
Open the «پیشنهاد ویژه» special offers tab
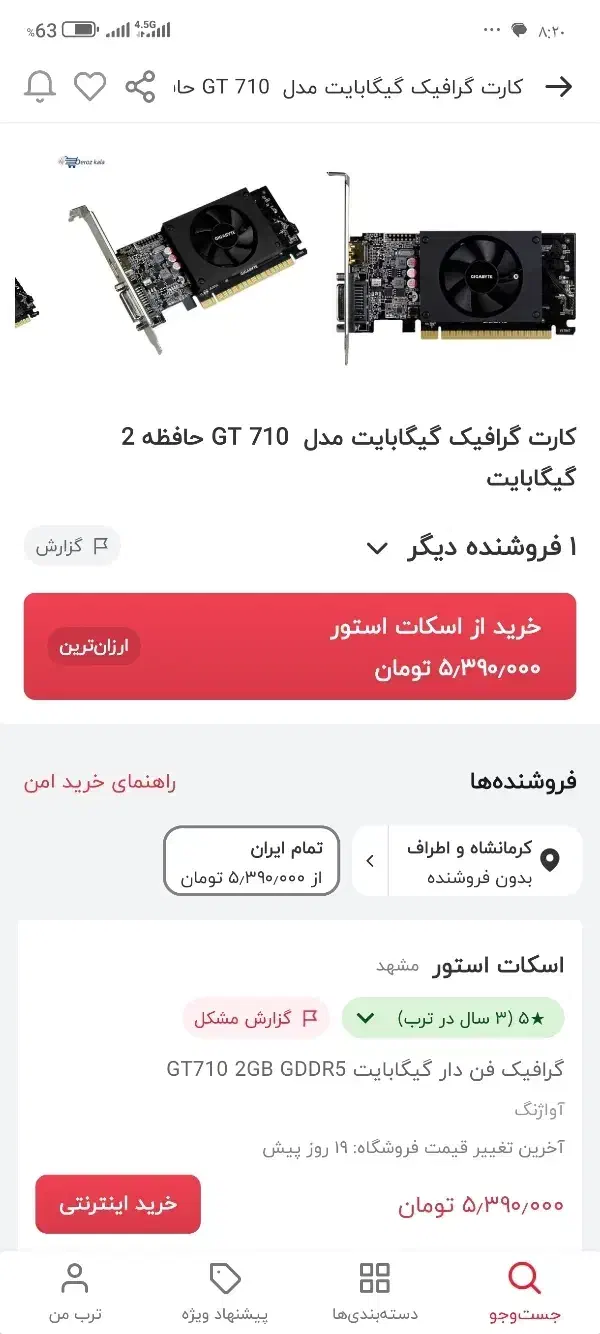(225, 1290)
